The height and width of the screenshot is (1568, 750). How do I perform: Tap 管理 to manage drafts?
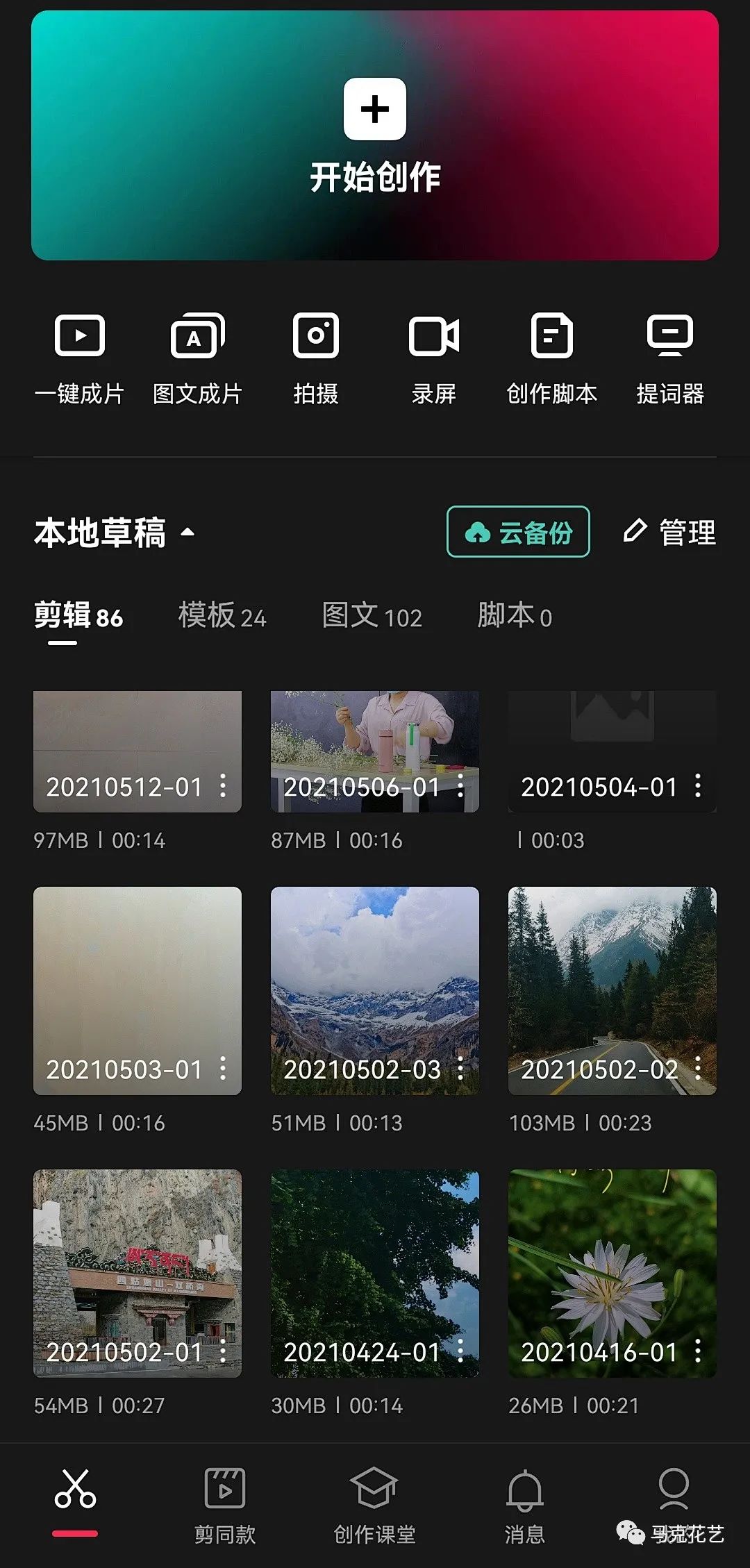(670, 533)
